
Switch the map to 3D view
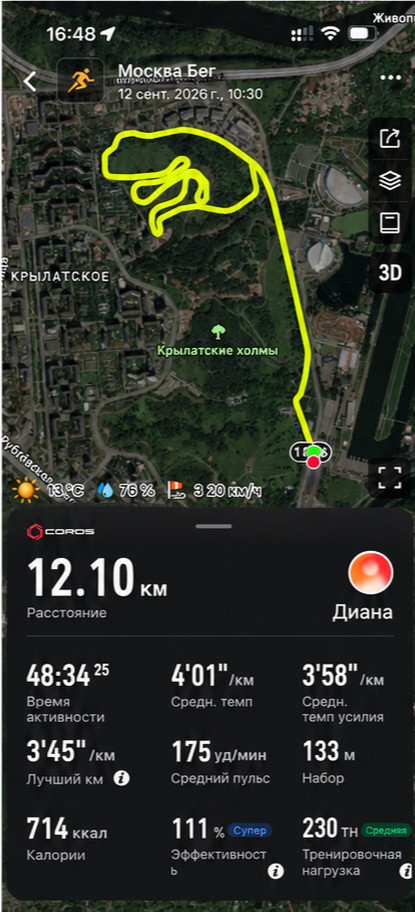point(390,273)
